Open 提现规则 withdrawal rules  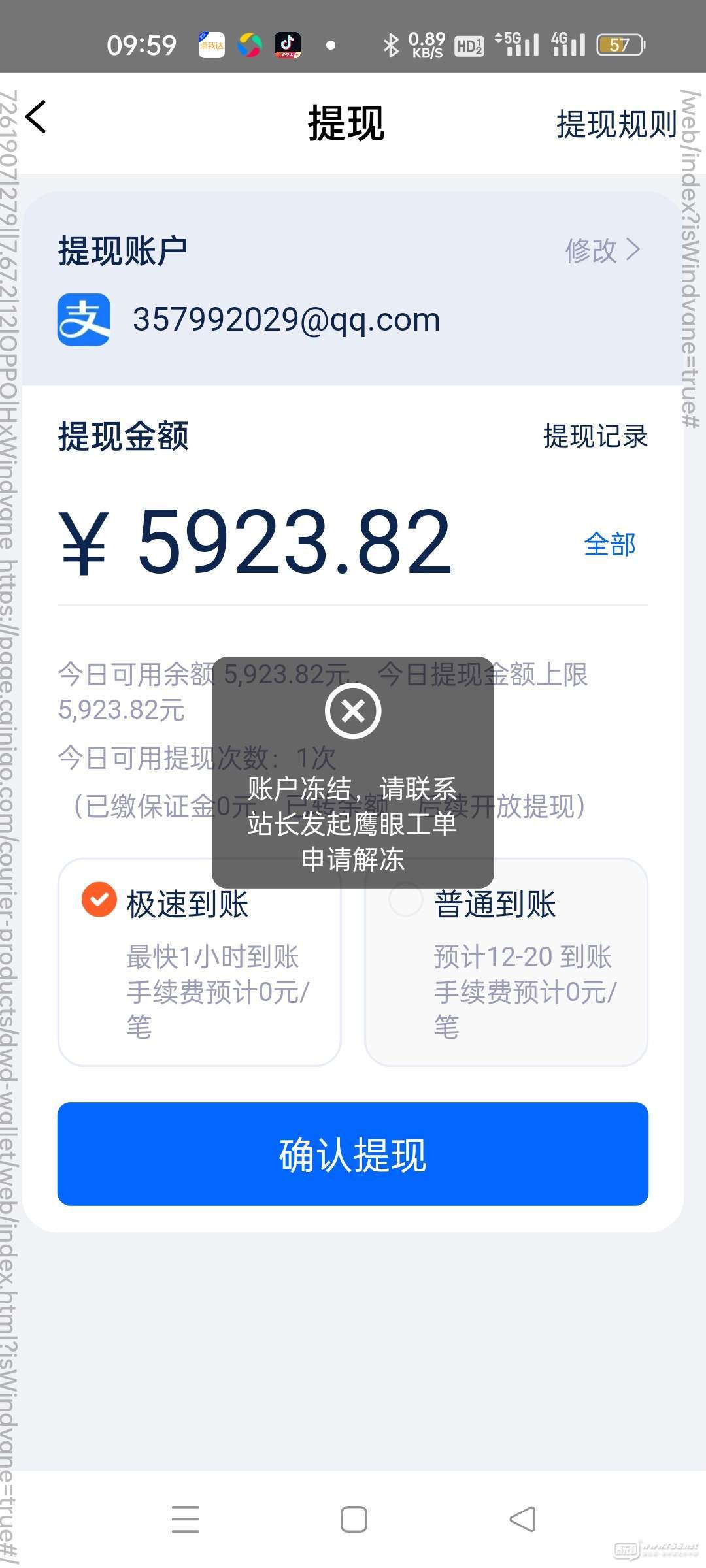tap(616, 124)
